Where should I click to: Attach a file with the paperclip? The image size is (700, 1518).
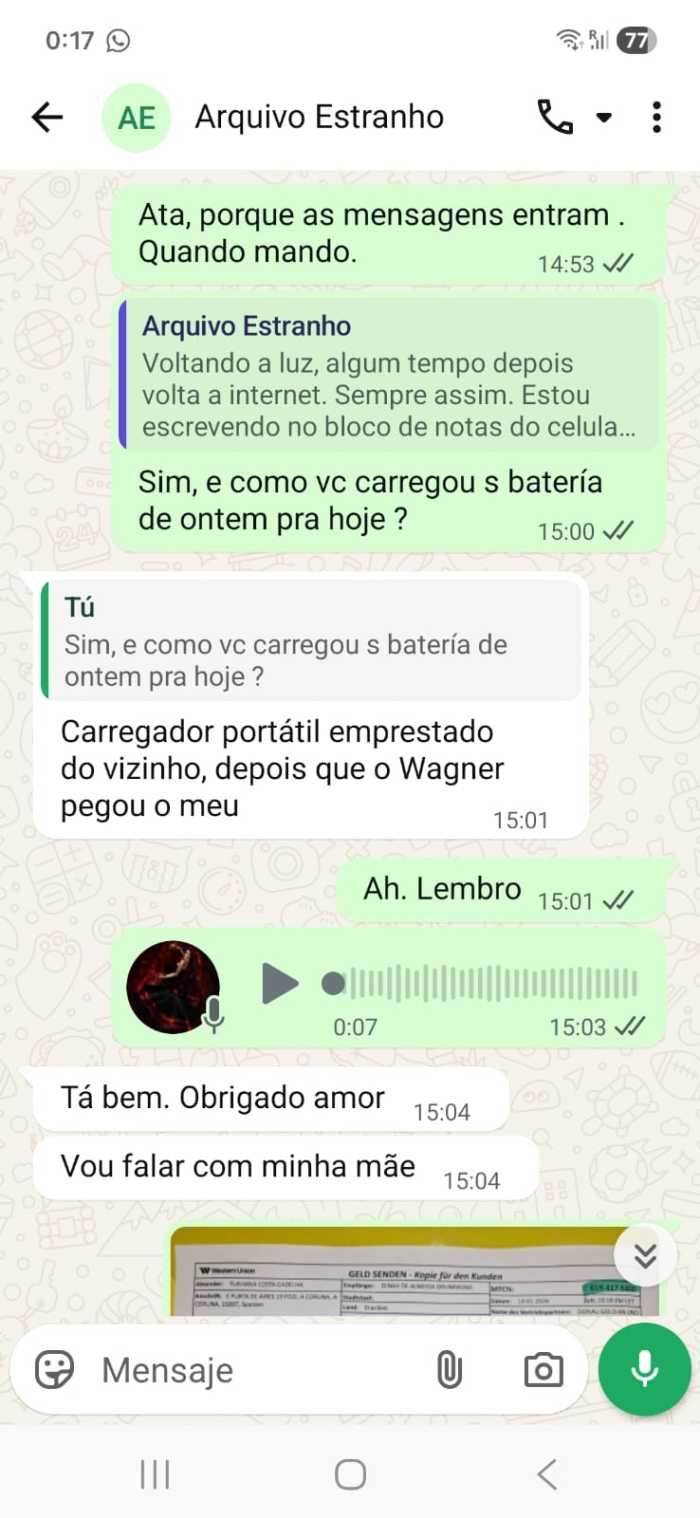pos(450,1370)
